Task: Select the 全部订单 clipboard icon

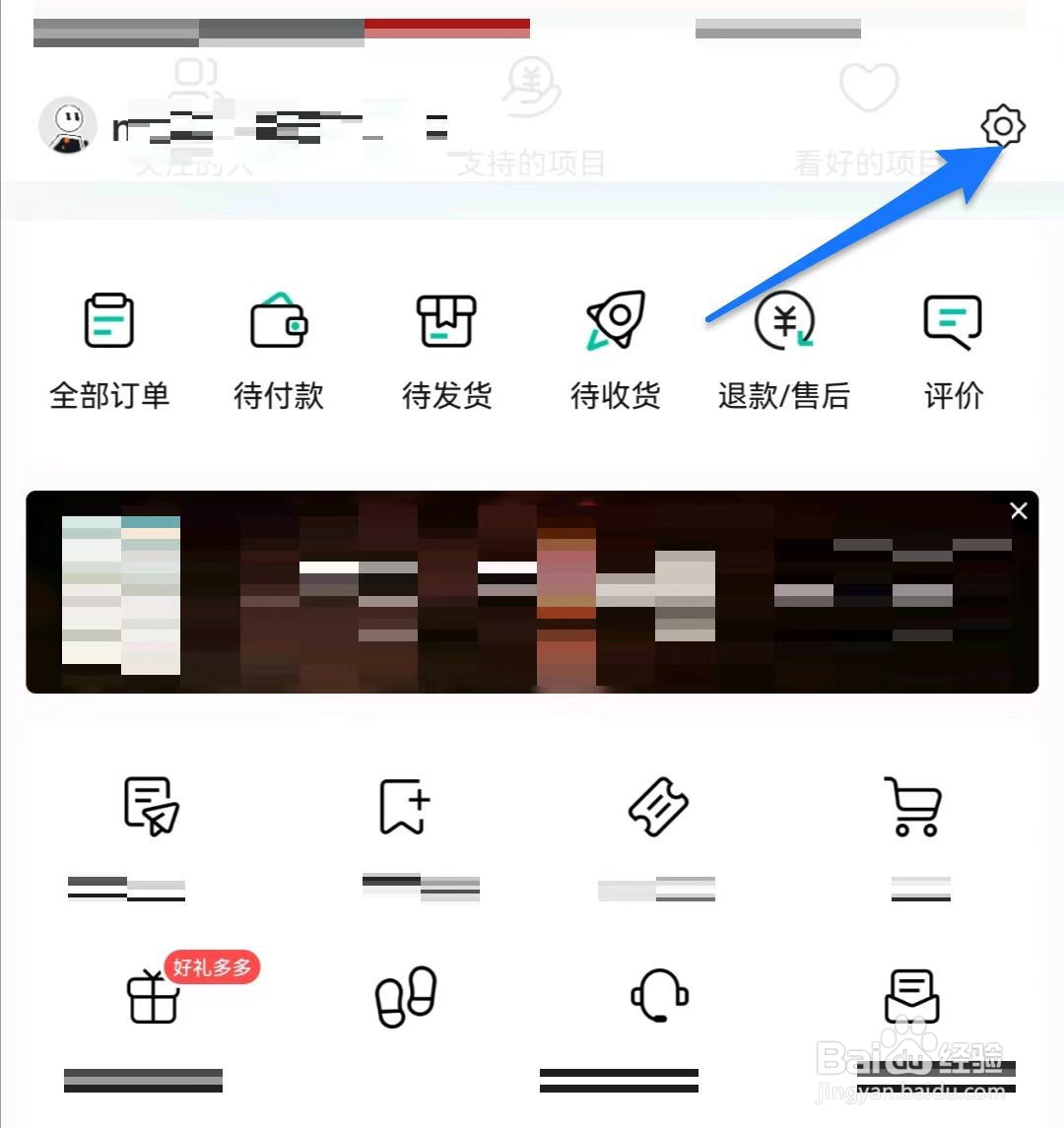Action: pyautogui.click(x=109, y=319)
